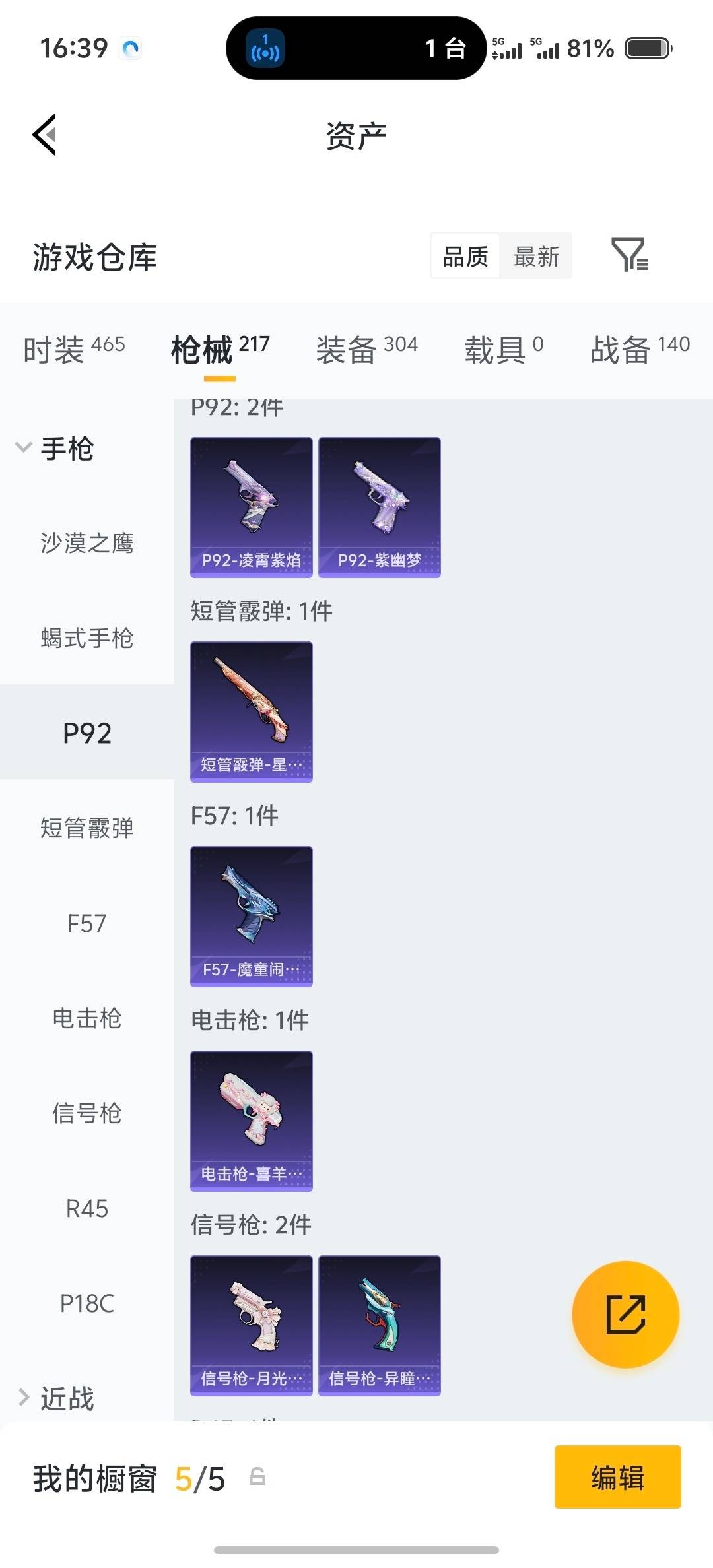Tap the 编辑 button
The height and width of the screenshot is (1568, 713).
click(617, 1478)
